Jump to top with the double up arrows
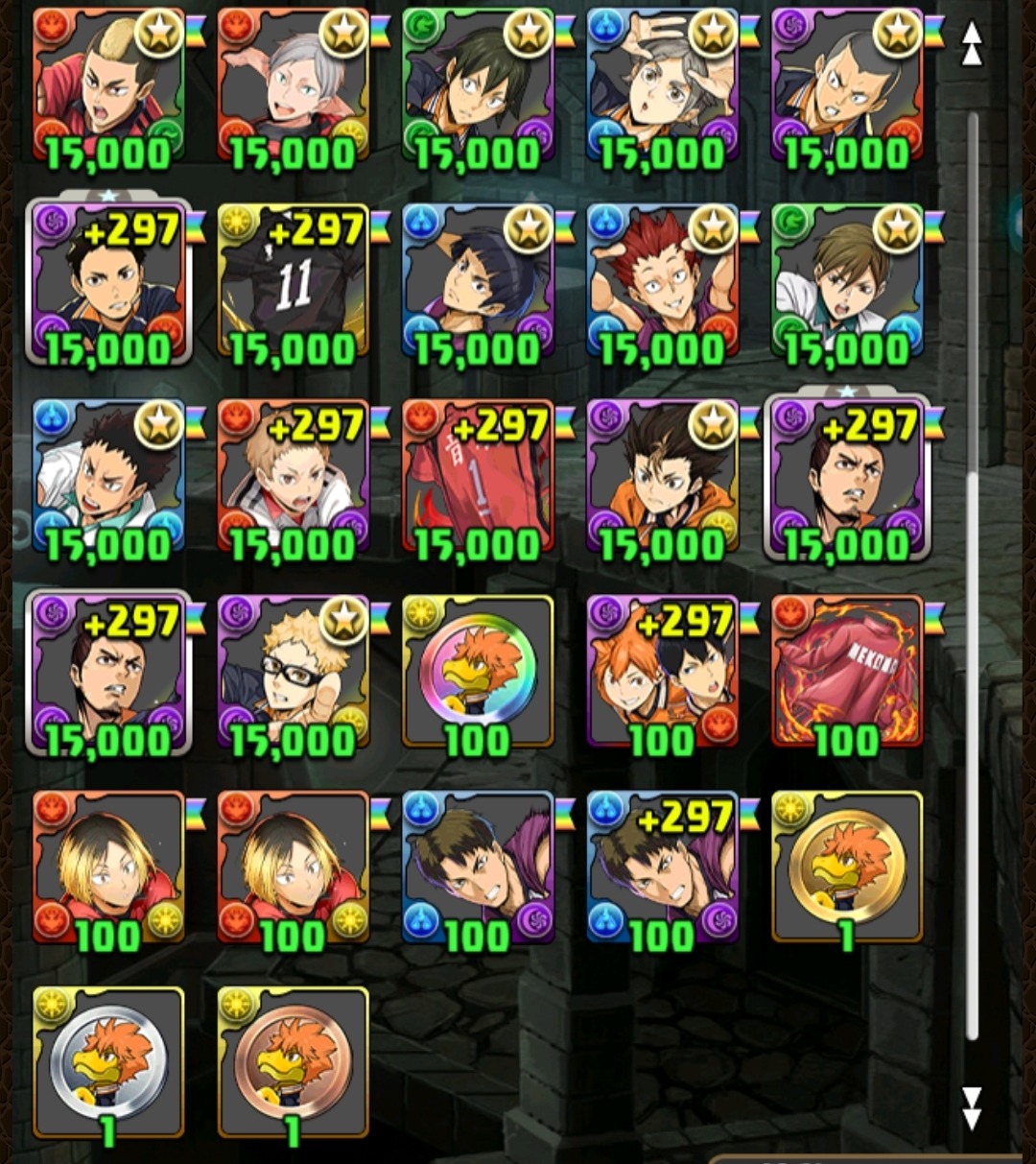The image size is (1036, 1164). tap(972, 44)
